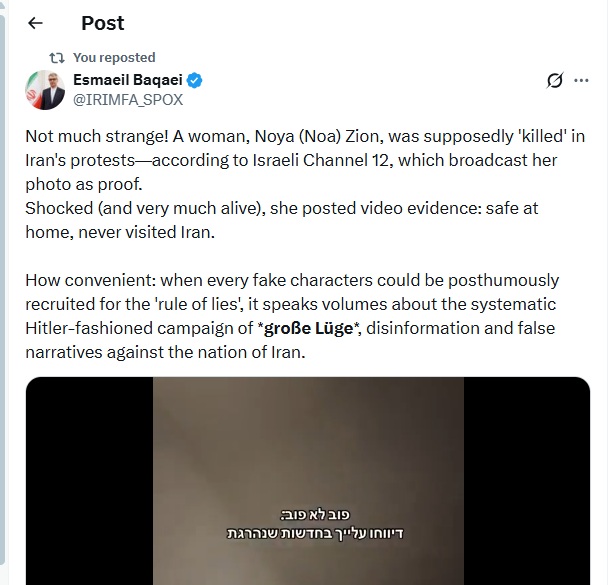Open the Esmaeil Baqaei profile name link
608x585 pixels.
[129, 80]
